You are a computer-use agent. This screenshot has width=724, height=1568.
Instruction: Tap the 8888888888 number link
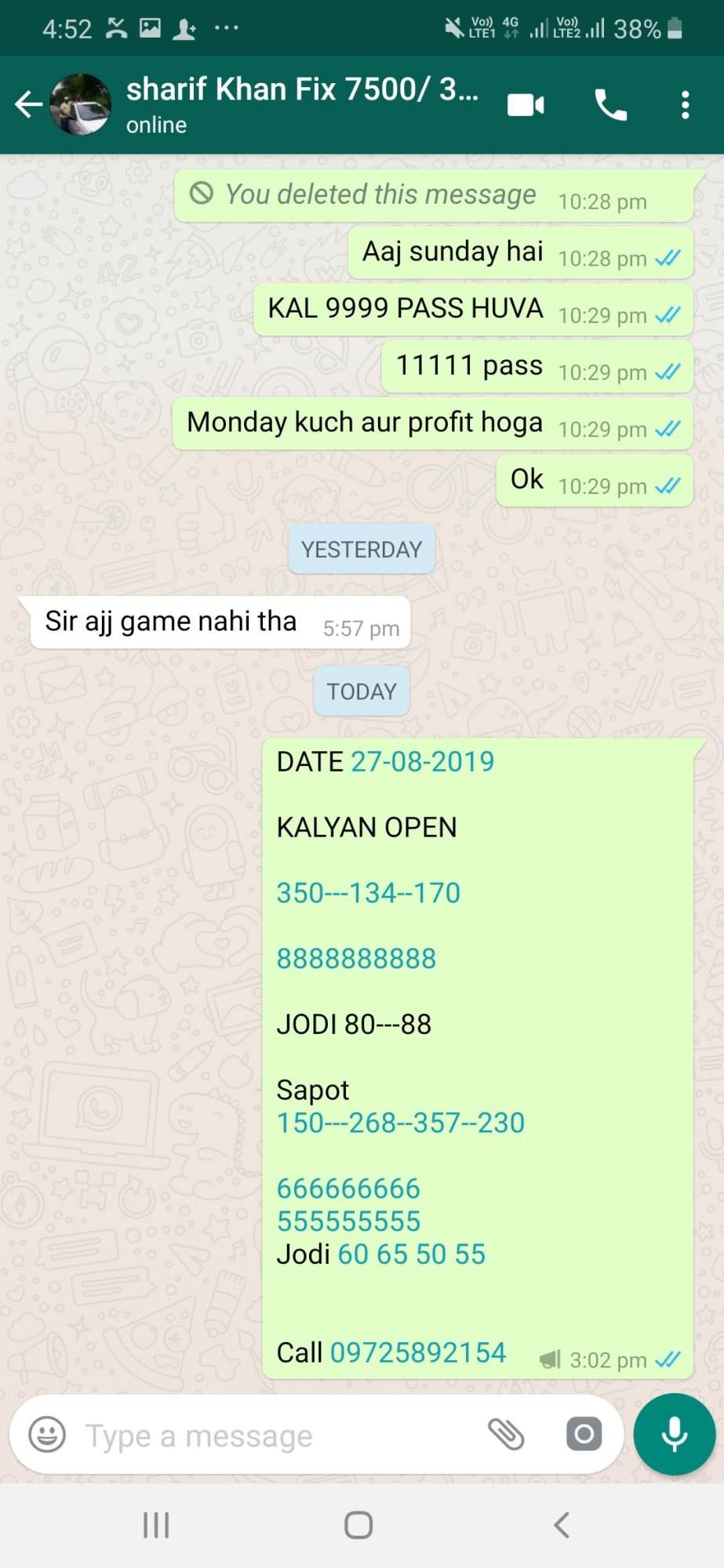(356, 958)
